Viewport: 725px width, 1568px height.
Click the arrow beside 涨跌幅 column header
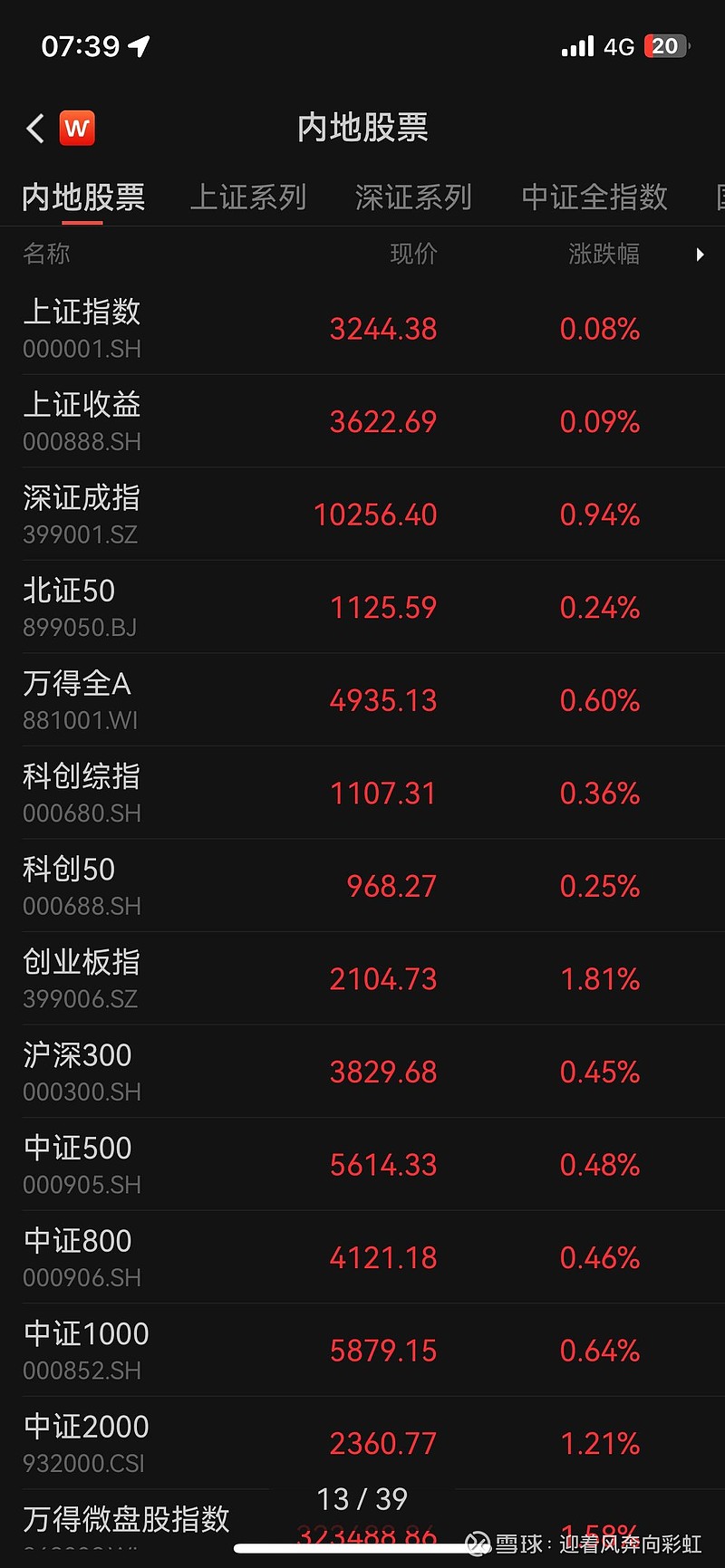(x=699, y=255)
